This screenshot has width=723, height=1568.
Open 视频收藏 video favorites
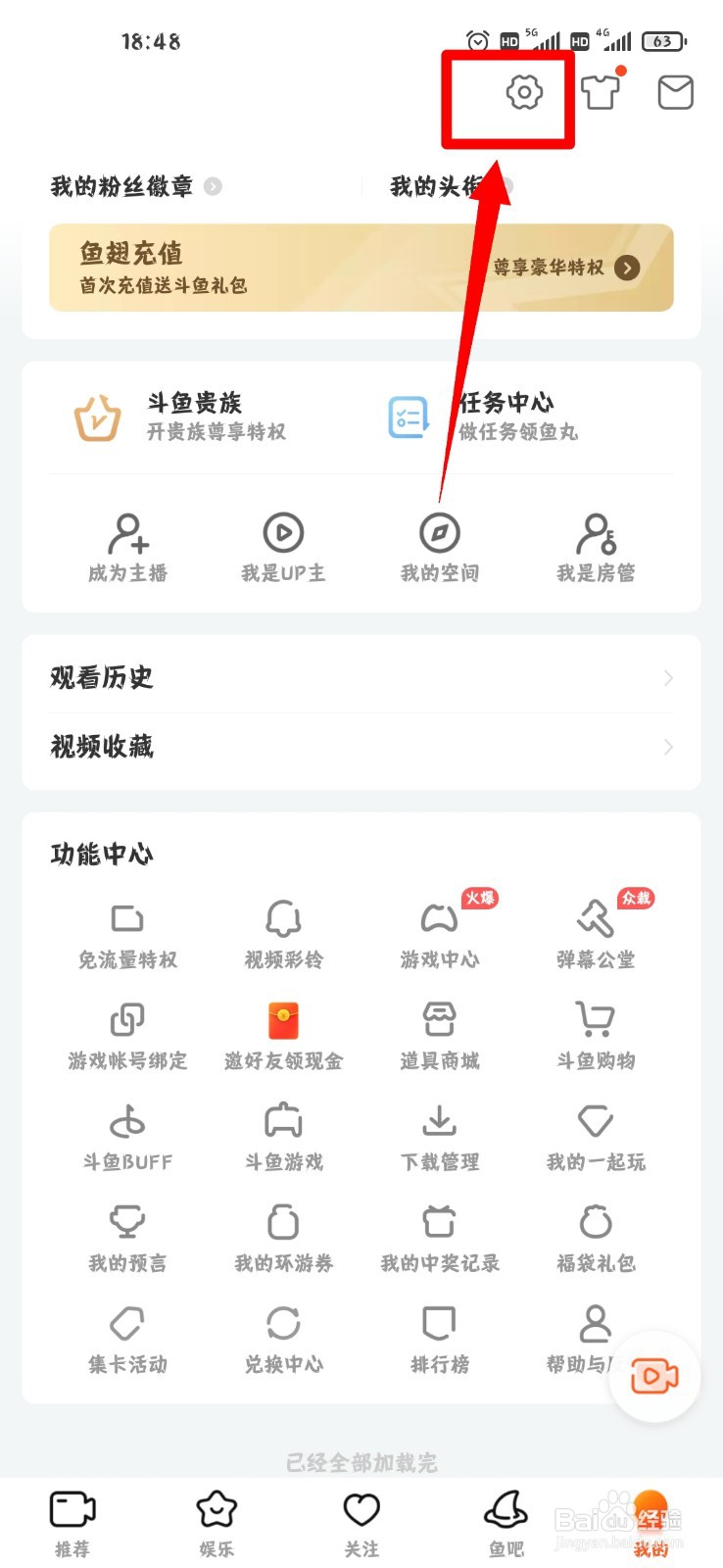(361, 747)
